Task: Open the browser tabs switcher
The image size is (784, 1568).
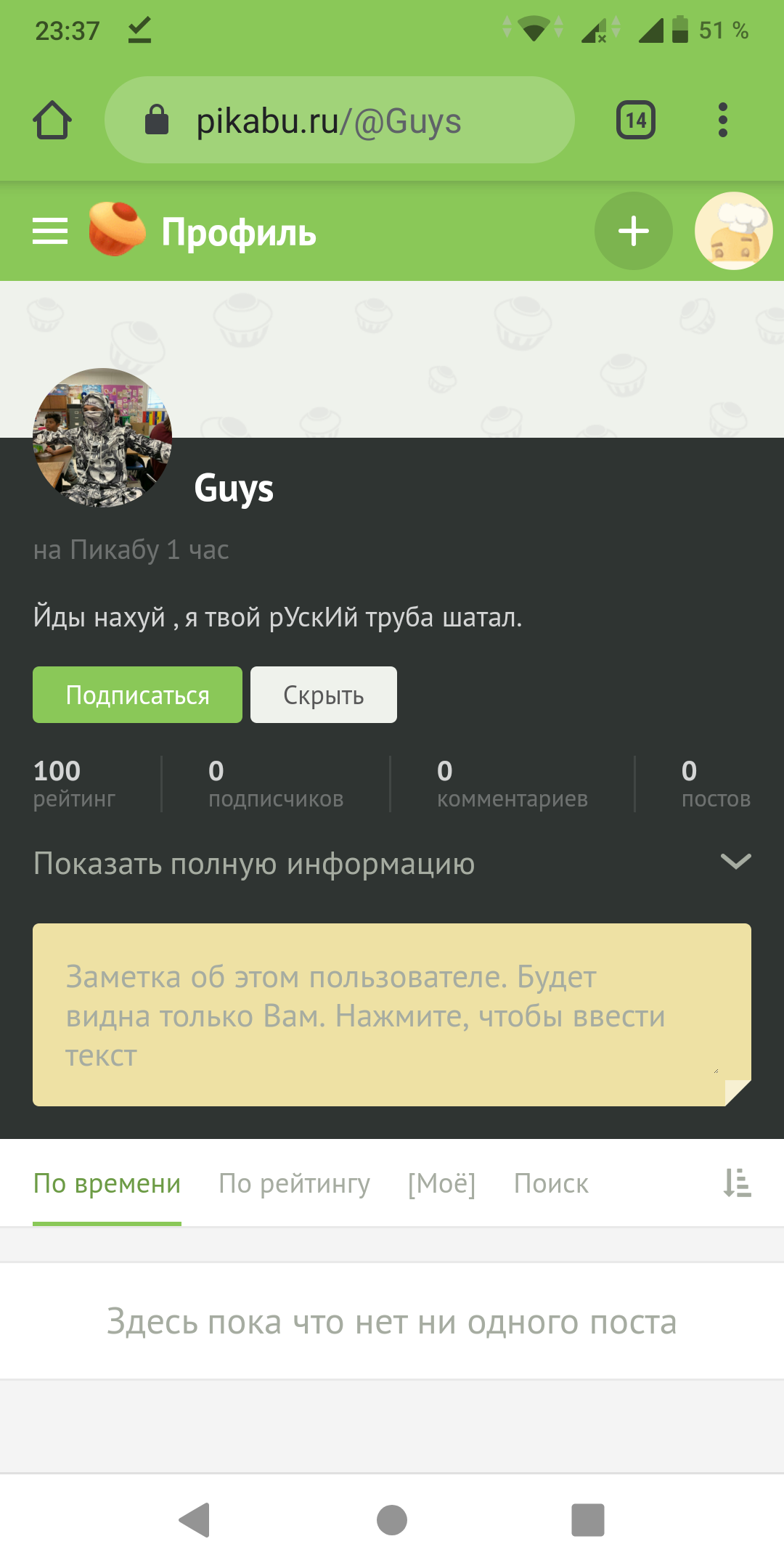Action: 636,121
